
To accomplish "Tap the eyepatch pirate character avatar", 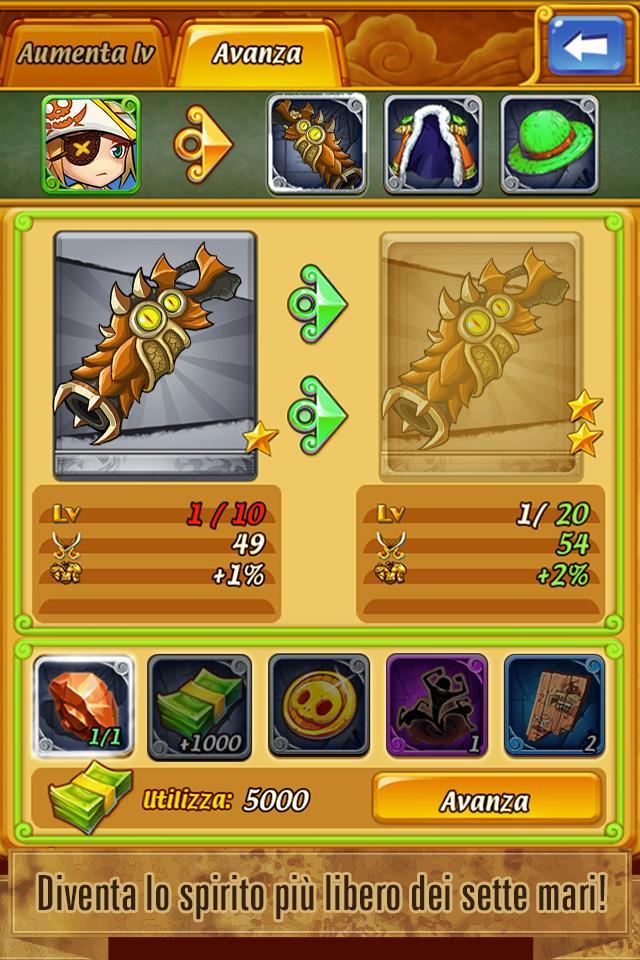I will tap(91, 144).
